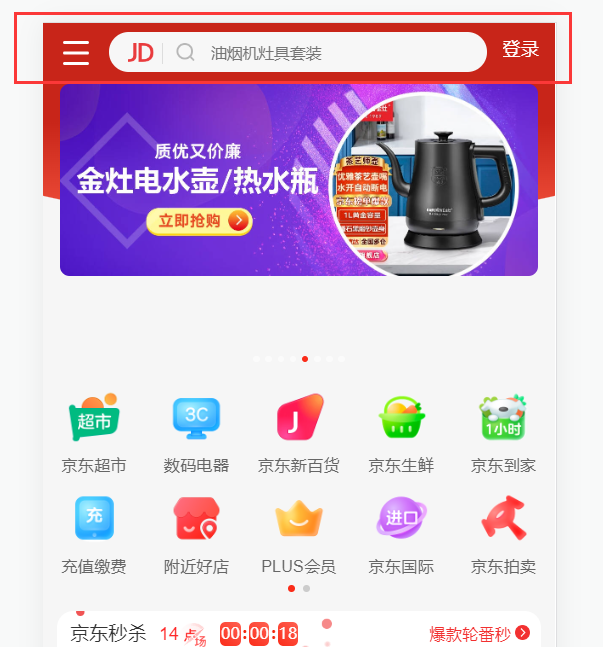
Task: Open 京东新百货
Action: tap(298, 432)
